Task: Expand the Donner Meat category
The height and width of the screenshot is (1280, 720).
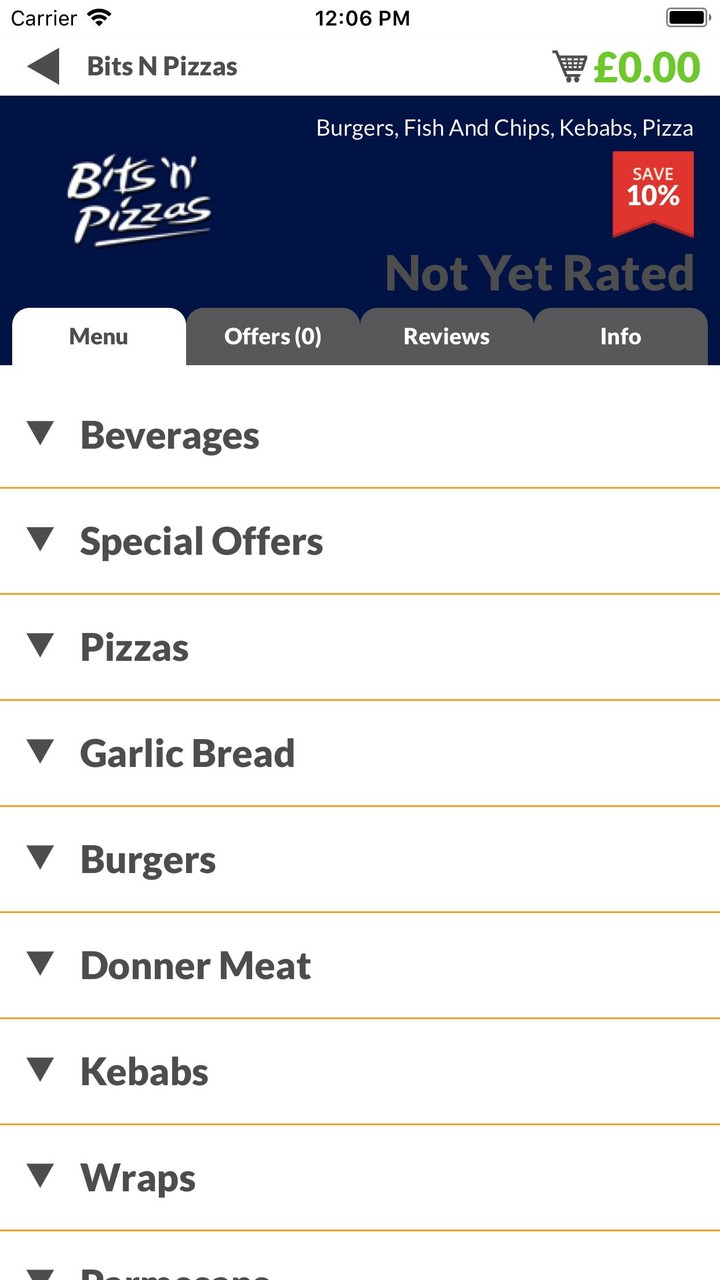Action: (x=195, y=964)
